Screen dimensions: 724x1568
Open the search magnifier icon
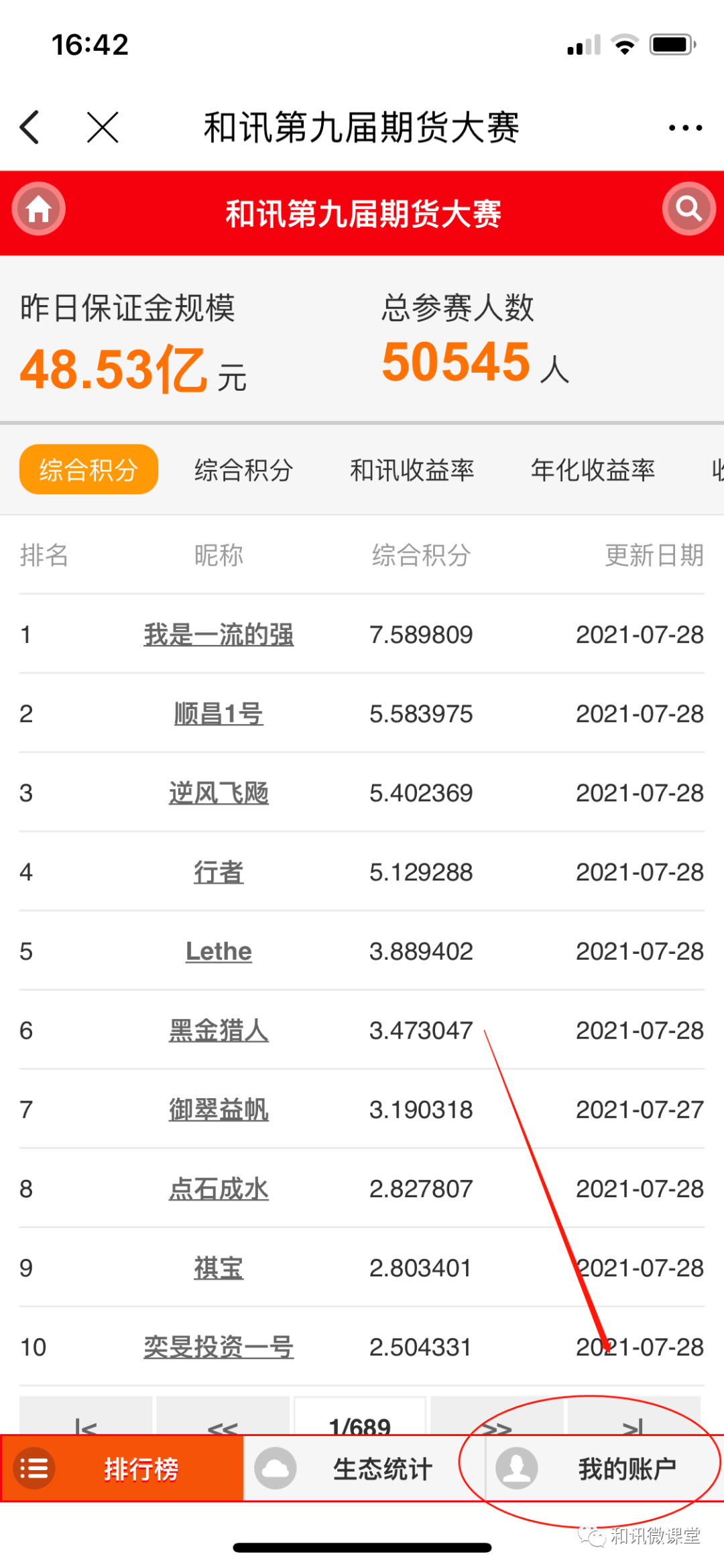point(688,209)
